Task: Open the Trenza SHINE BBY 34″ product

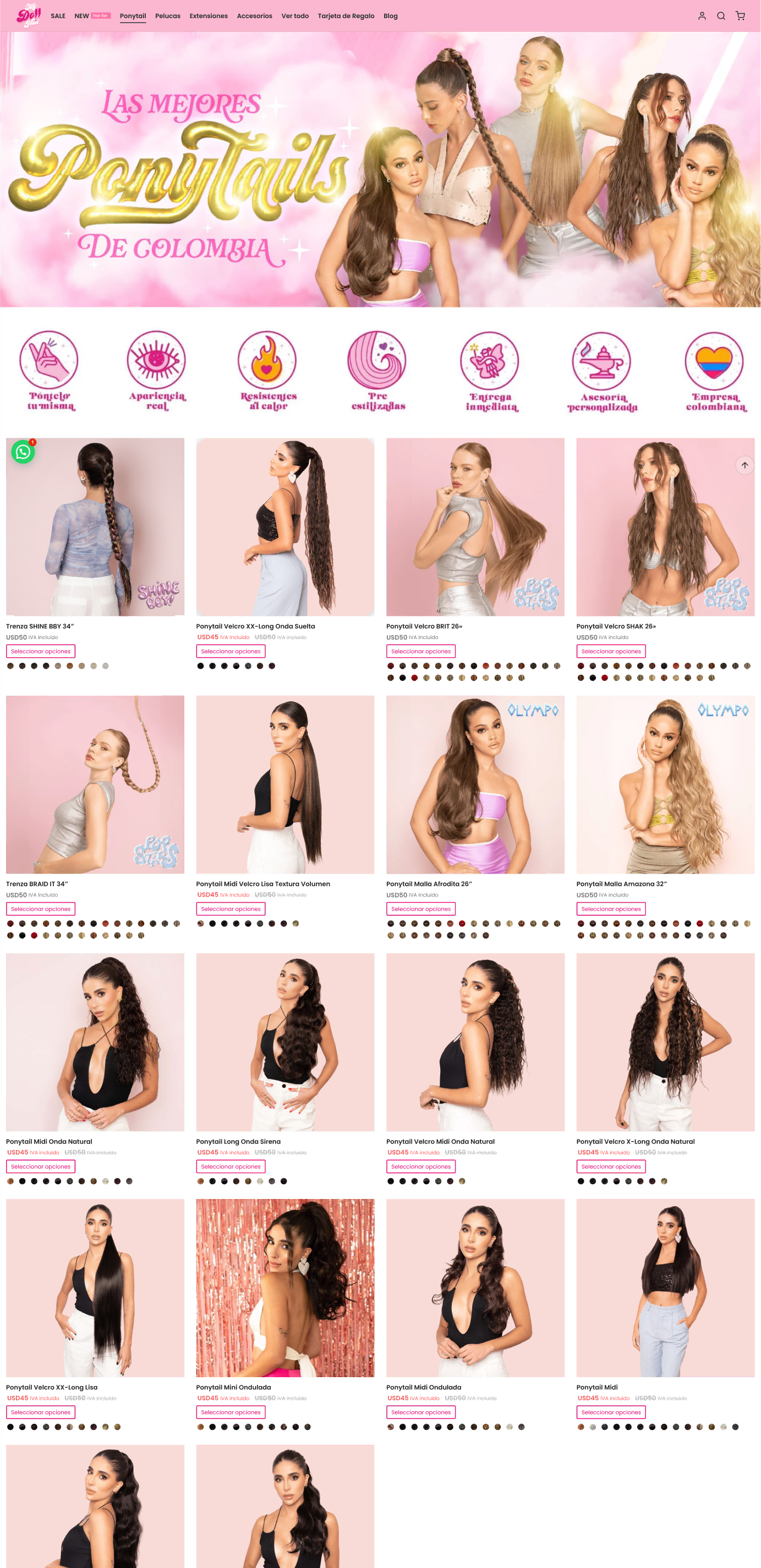Action: [40, 626]
